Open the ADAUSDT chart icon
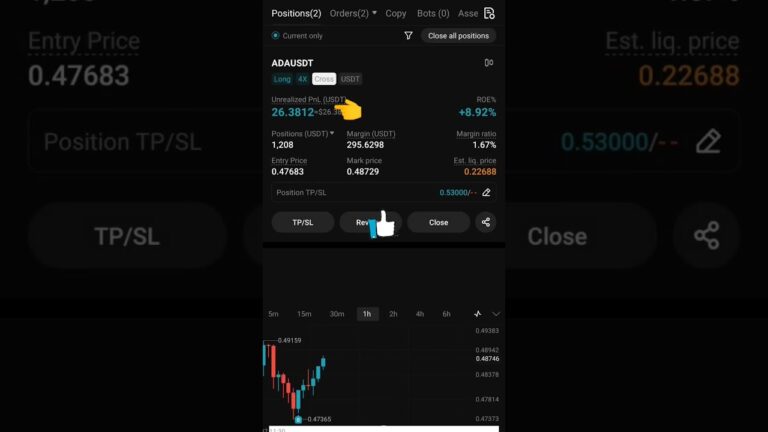Image resolution: width=768 pixels, height=432 pixels. pos(488,63)
